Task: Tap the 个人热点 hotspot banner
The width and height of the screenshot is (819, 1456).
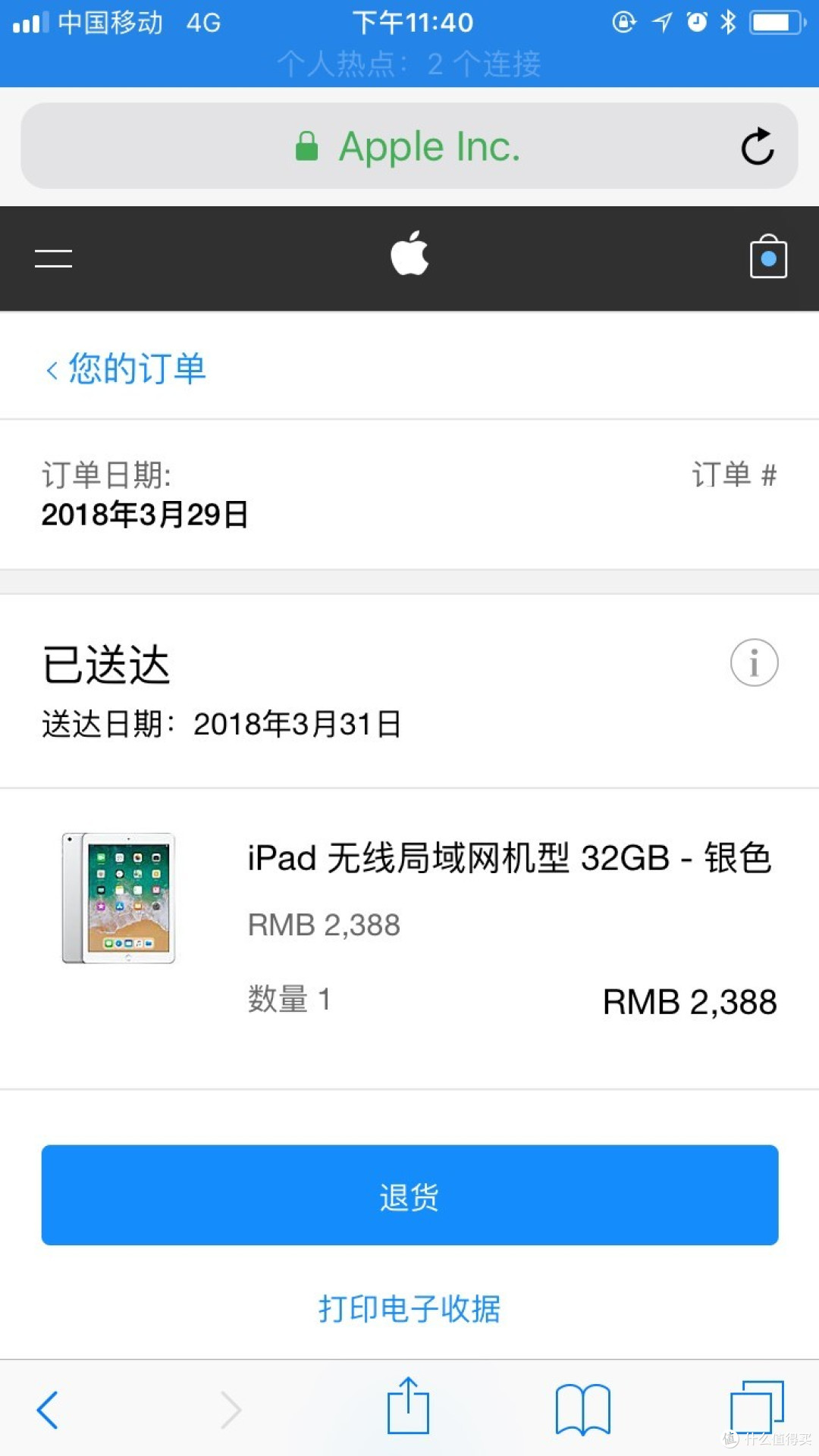Action: click(409, 64)
